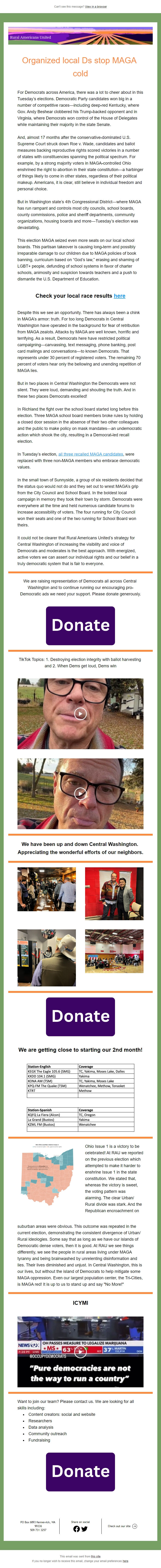Change email preferences via the here link

tap(126, 1561)
